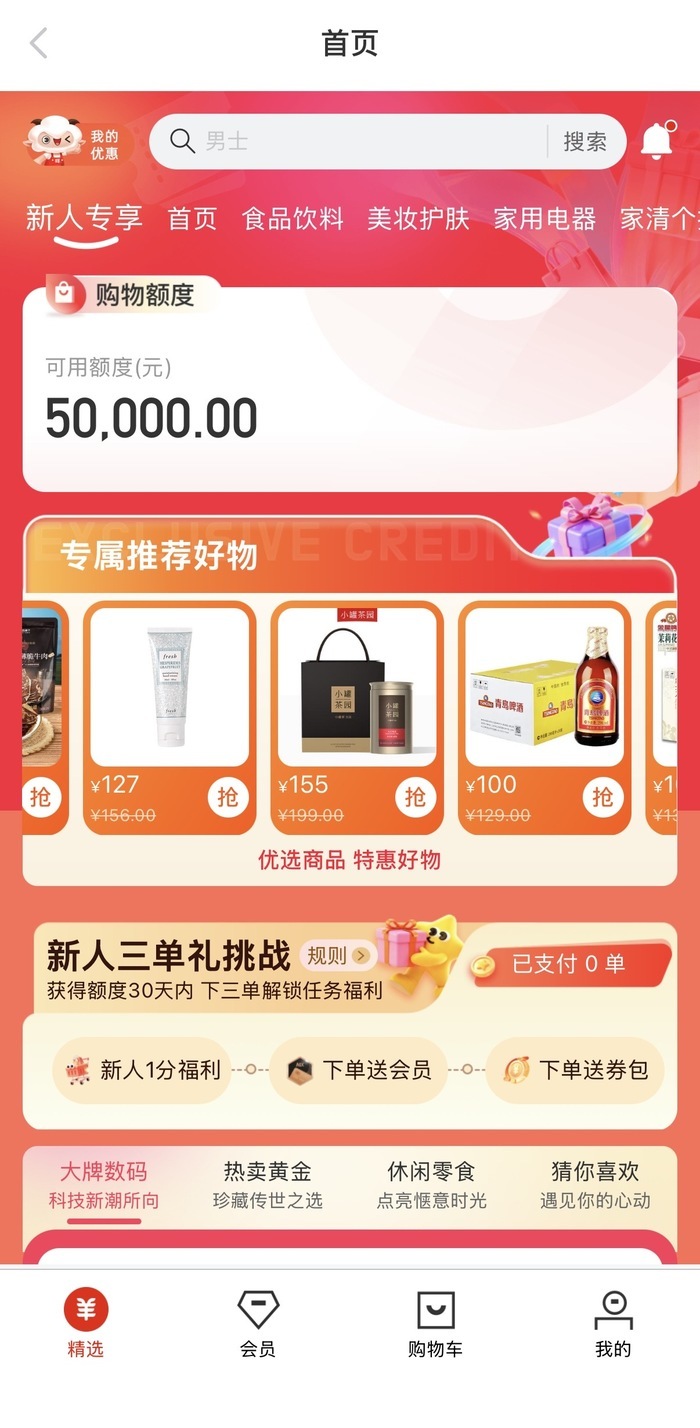Switch to the 首页 category tab
This screenshot has height=1428, width=700.
(x=192, y=219)
